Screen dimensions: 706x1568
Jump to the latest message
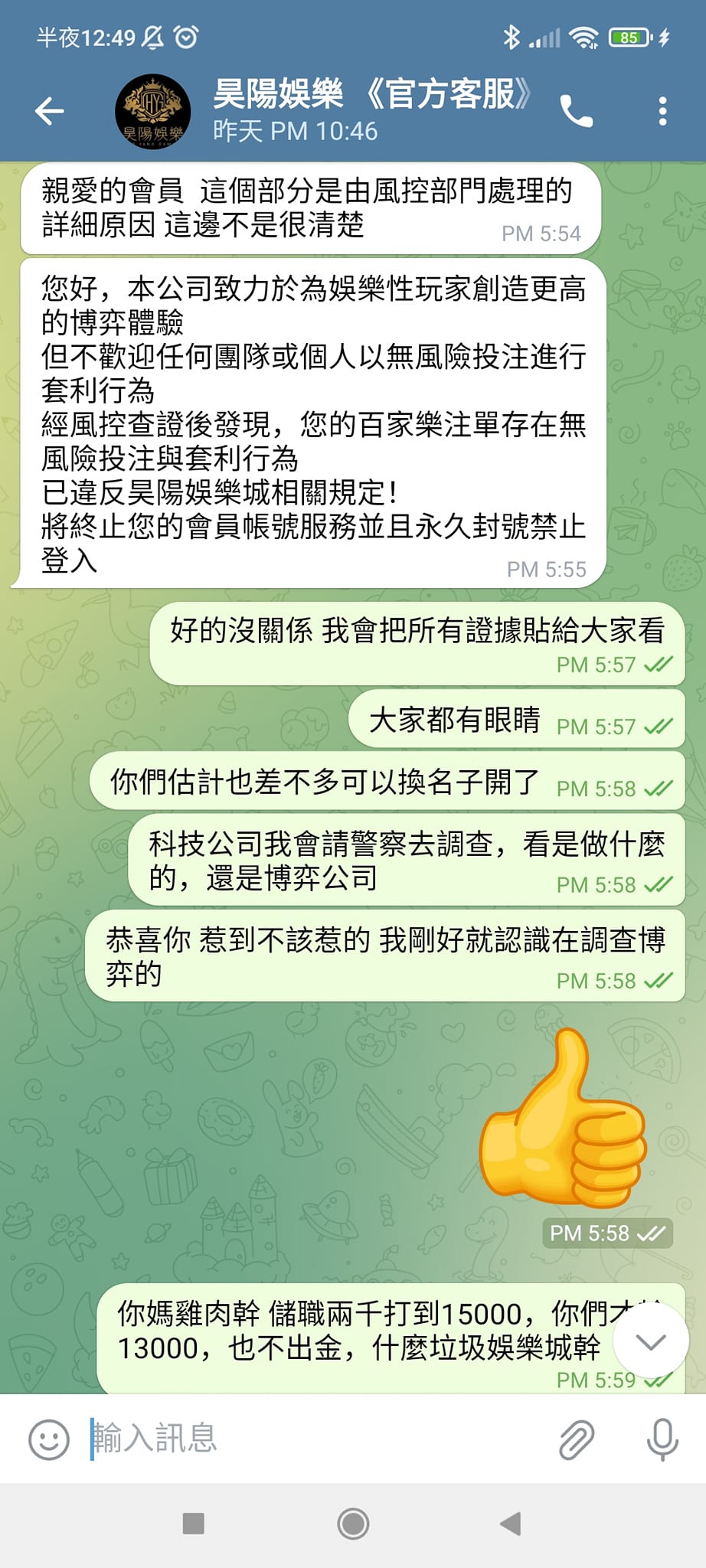click(651, 1342)
